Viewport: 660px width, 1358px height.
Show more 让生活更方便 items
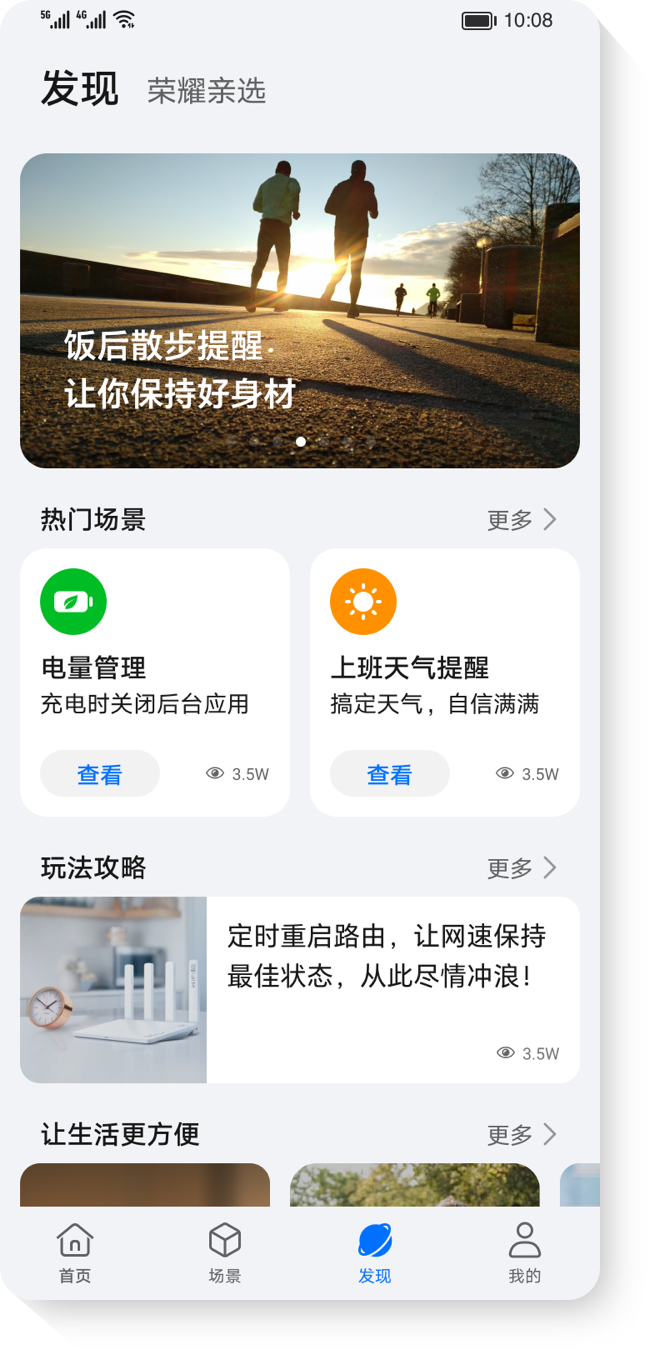point(521,1135)
